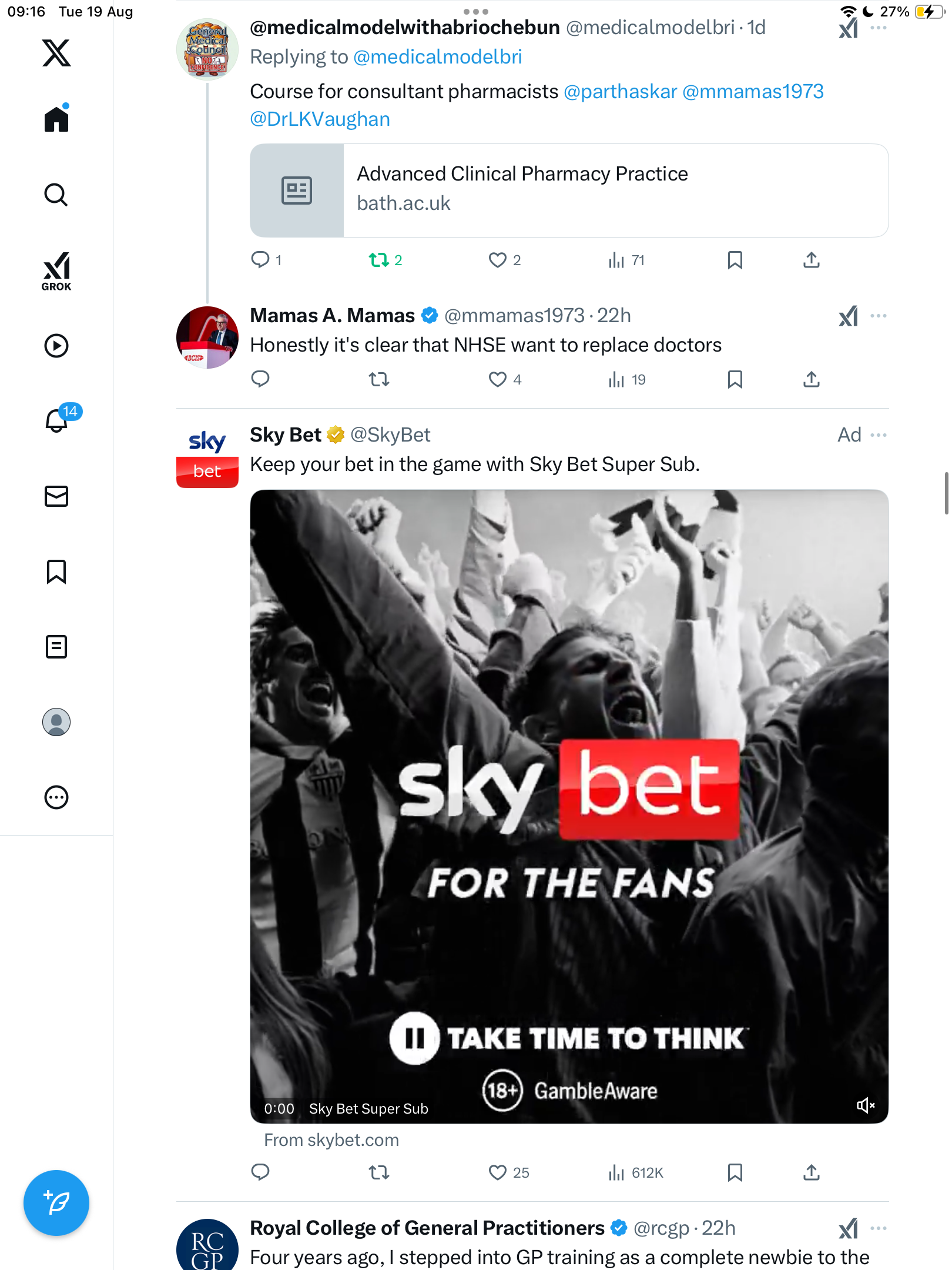Open more options on the Sky Bet ad
This screenshot has width=952, height=1270.
click(879, 435)
